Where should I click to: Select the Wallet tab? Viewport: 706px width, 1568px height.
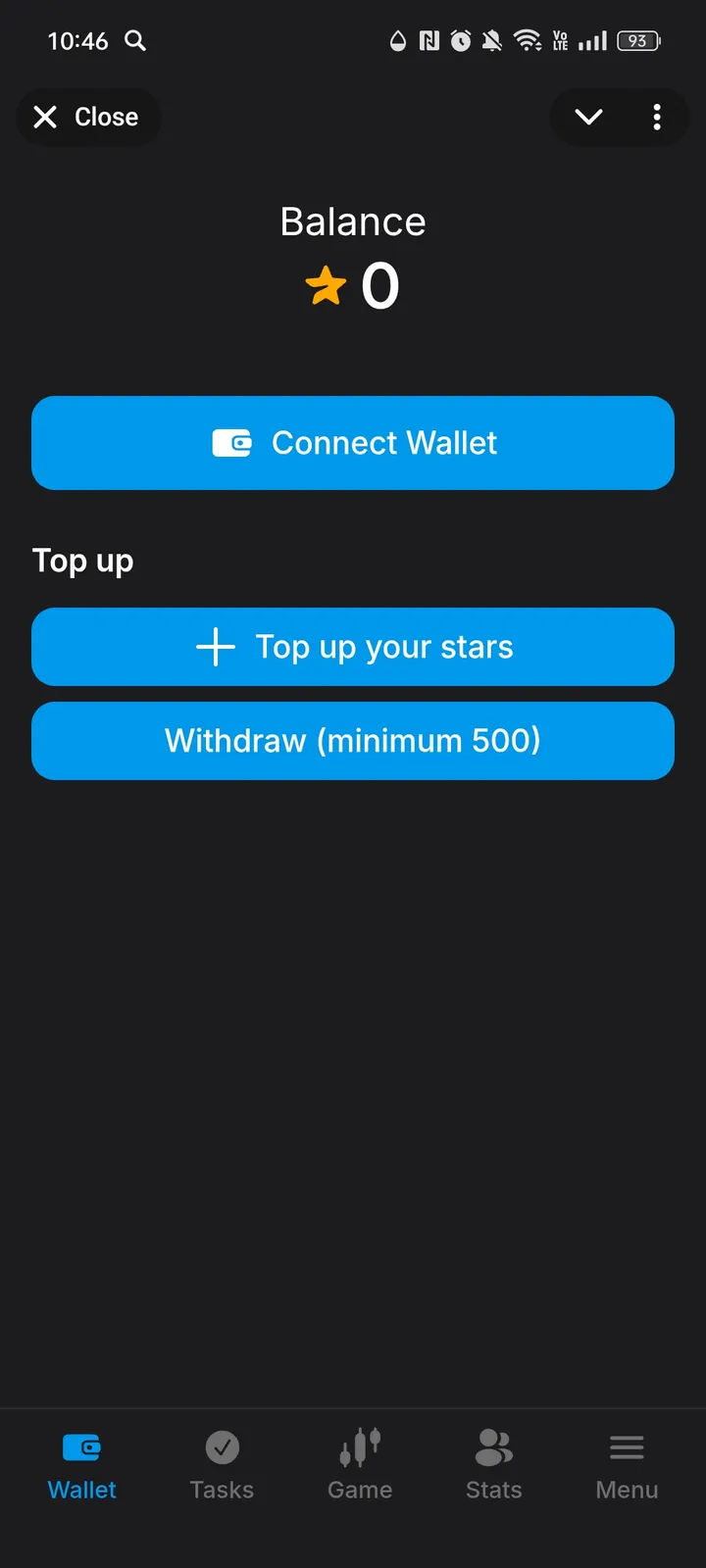tap(82, 1464)
